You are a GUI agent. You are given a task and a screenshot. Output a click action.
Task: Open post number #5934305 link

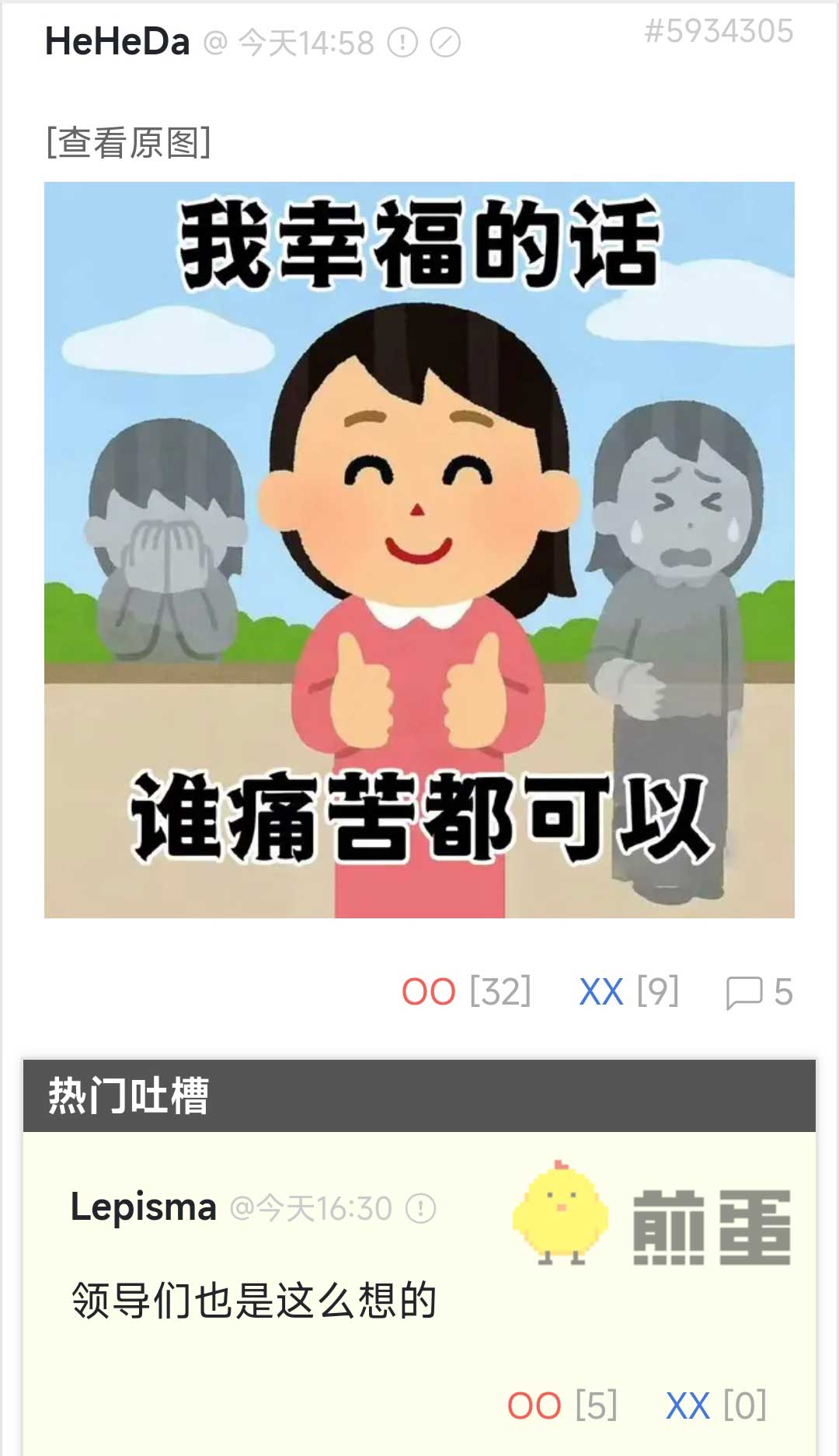(x=719, y=32)
